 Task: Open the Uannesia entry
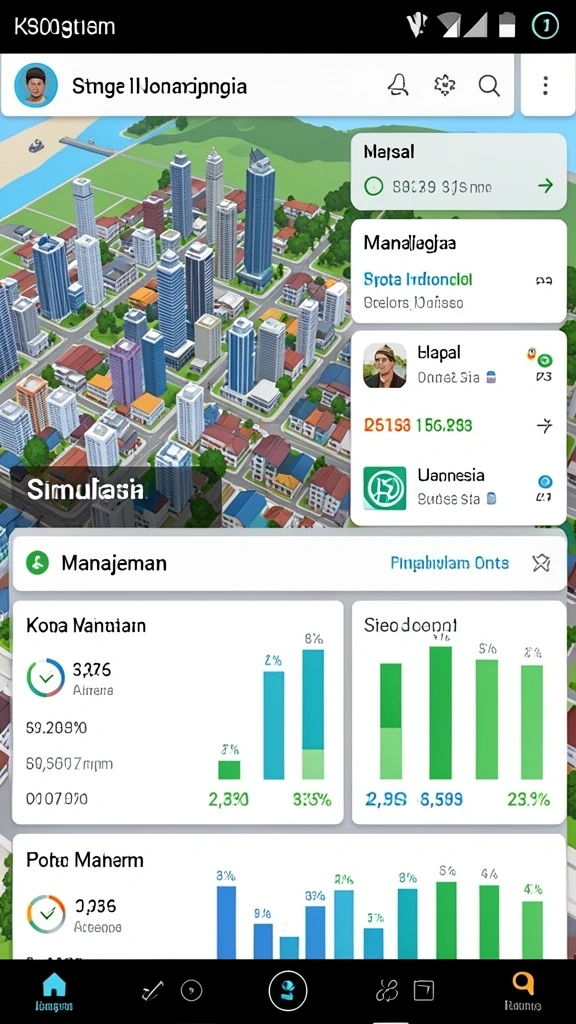[x=458, y=488]
